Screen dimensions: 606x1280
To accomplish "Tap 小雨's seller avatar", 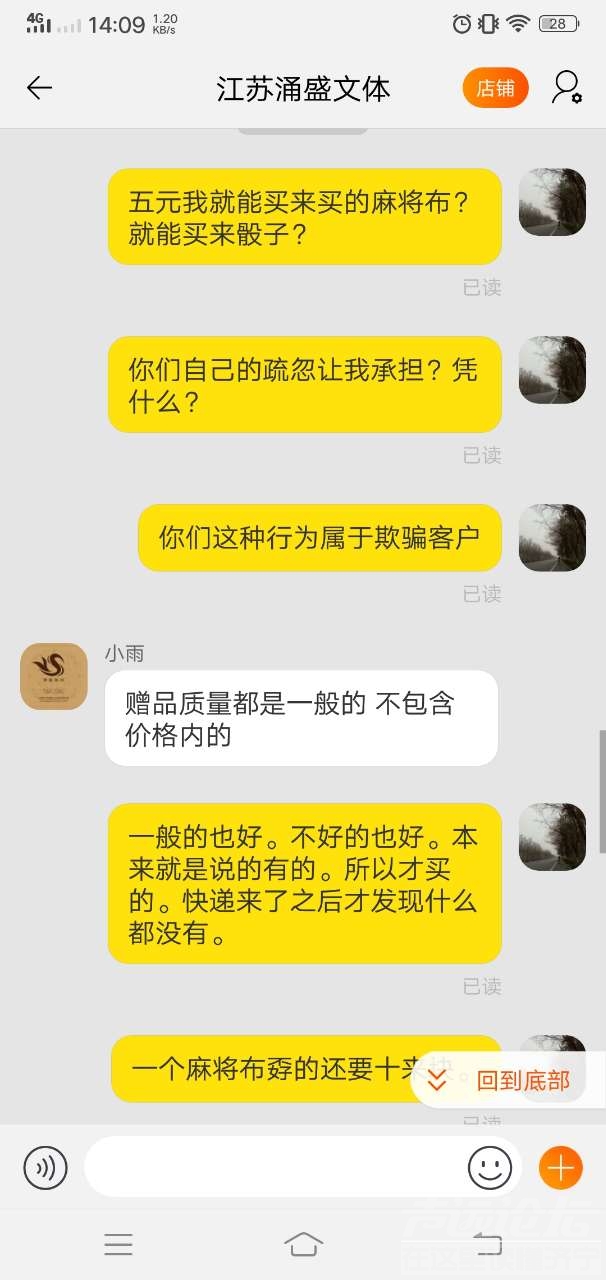I will (54, 677).
